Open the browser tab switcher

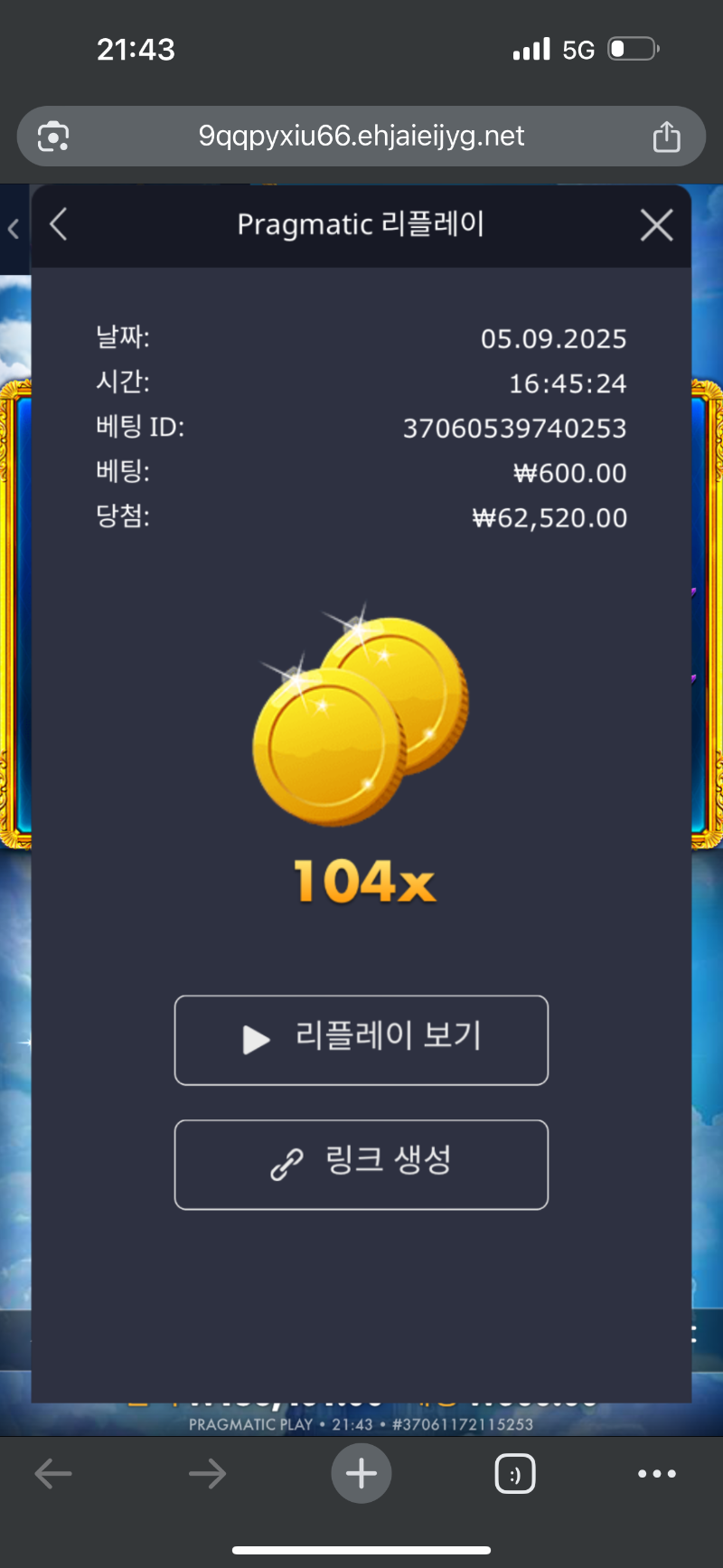[515, 1474]
